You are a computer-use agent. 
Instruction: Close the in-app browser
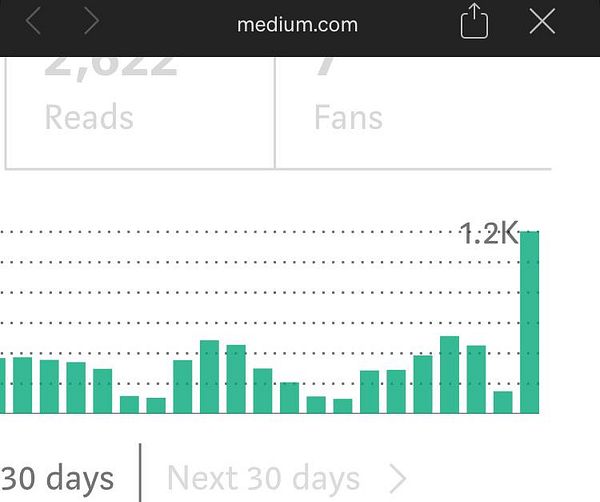542,23
